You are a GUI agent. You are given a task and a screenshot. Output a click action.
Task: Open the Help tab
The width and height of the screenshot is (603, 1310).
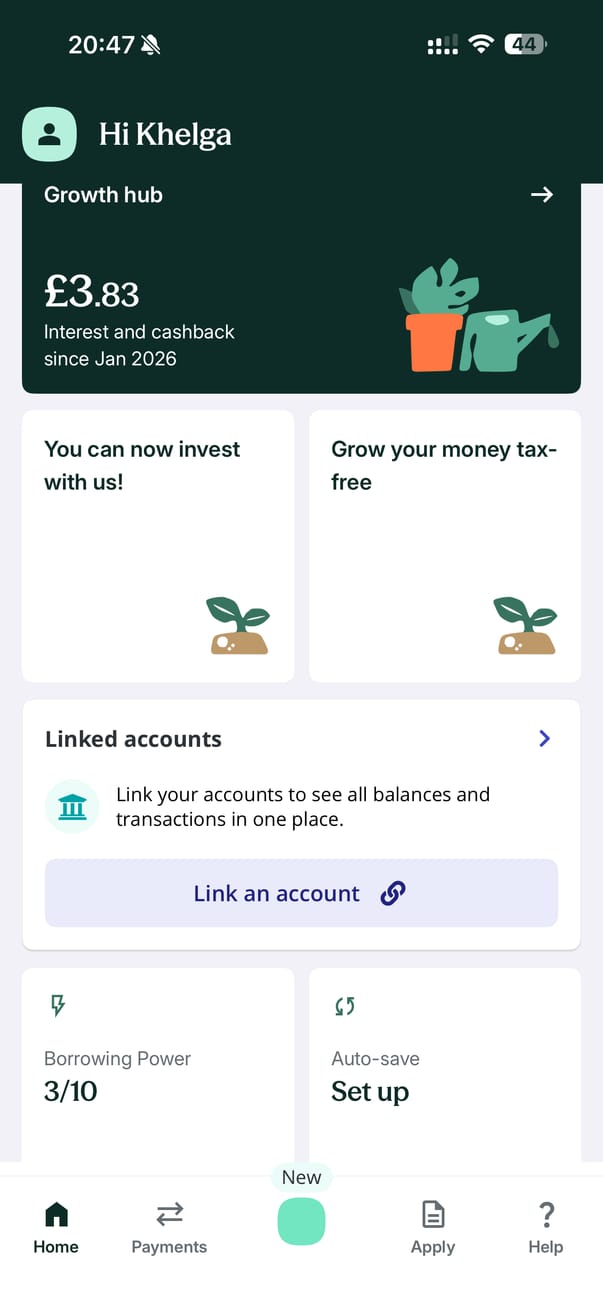[x=546, y=1228]
